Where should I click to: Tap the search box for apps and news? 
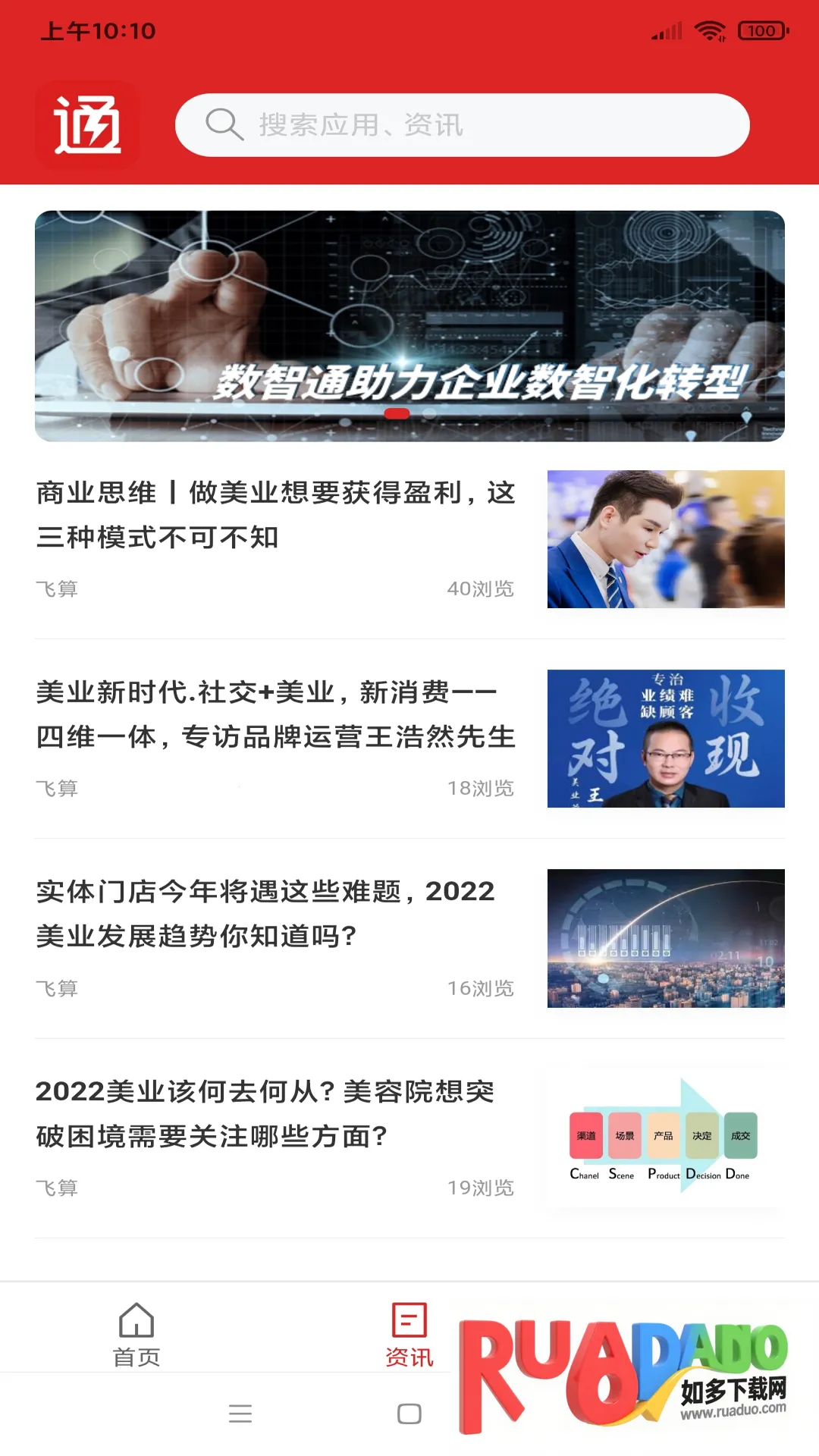tap(463, 125)
